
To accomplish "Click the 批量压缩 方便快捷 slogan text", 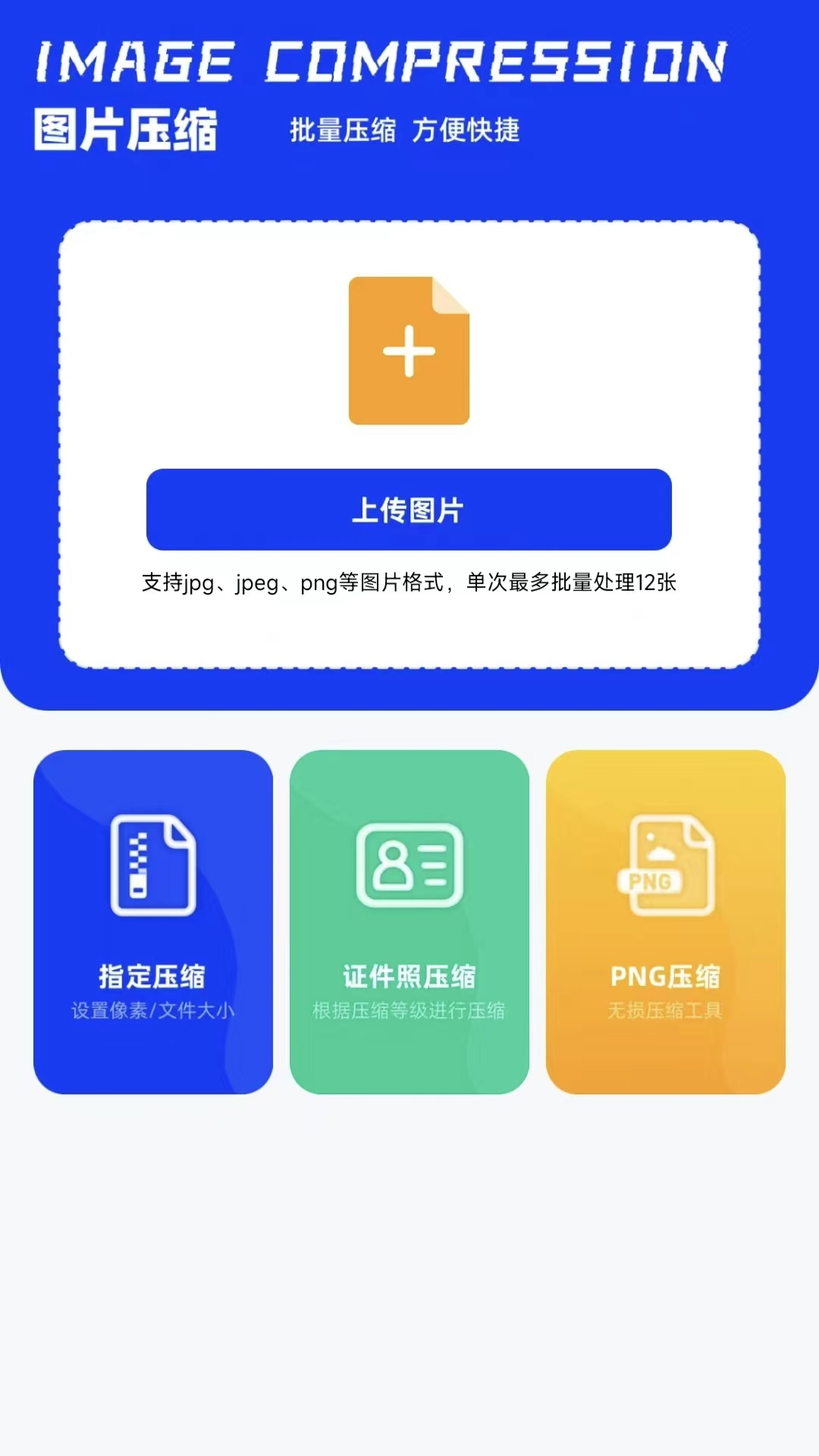I will point(404,129).
